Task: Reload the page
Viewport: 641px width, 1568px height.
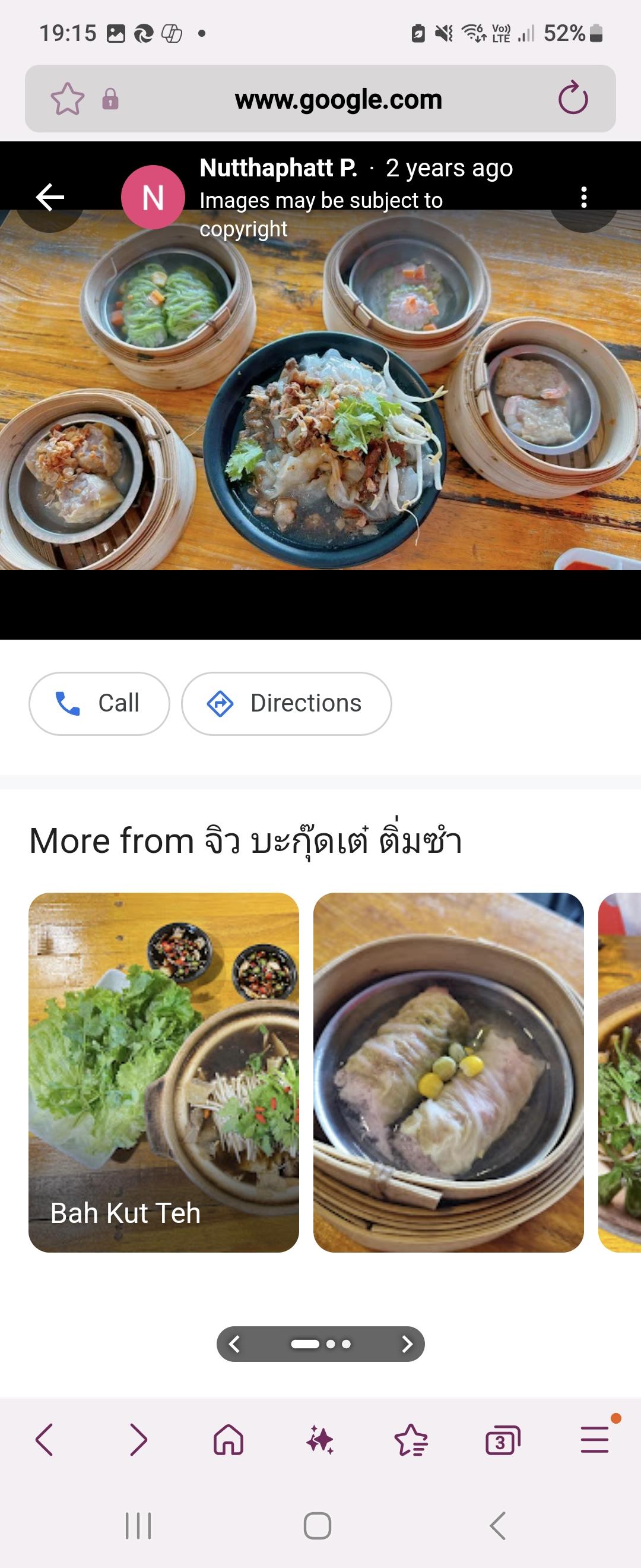Action: [x=573, y=99]
